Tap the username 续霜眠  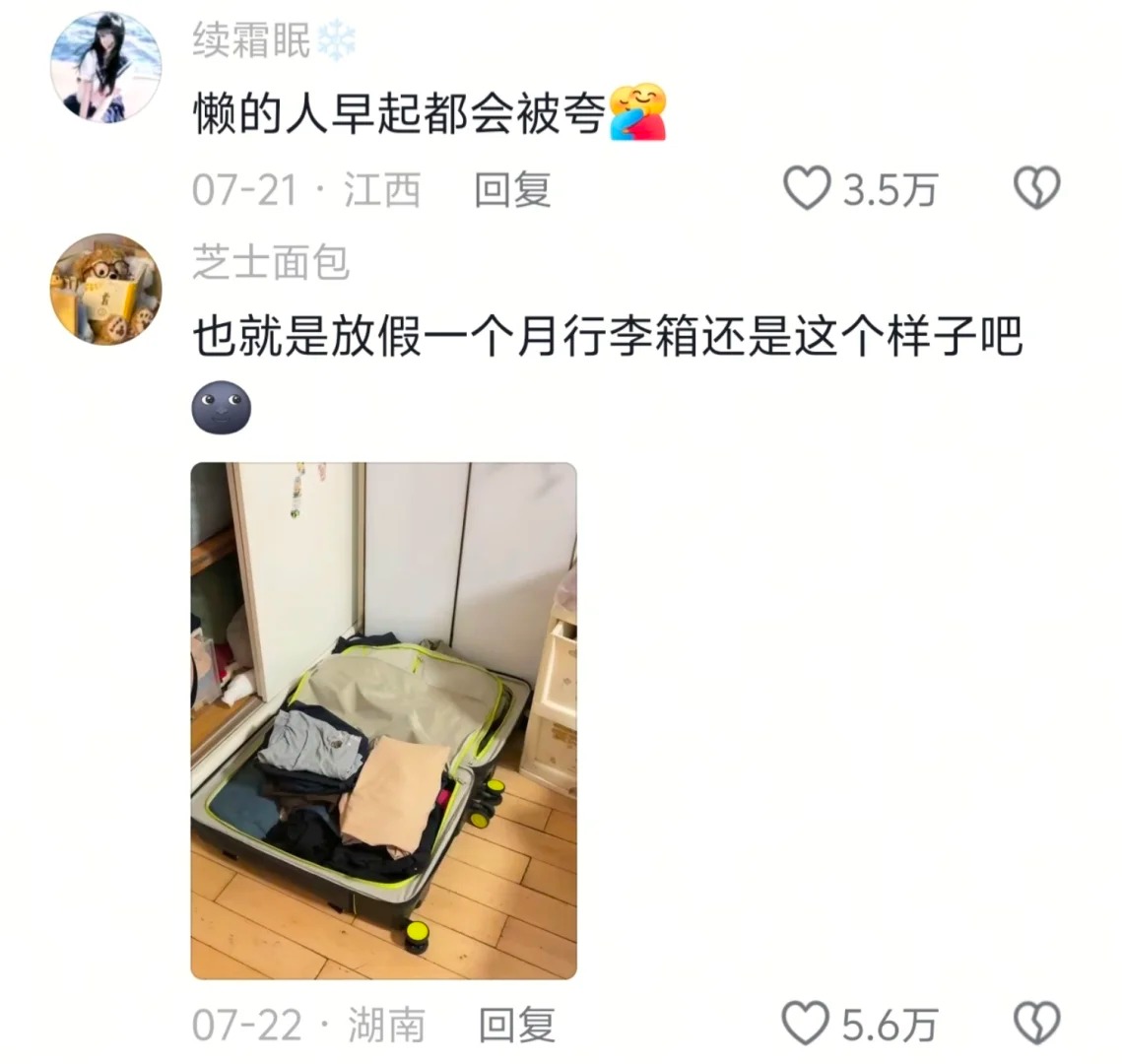tap(251, 41)
